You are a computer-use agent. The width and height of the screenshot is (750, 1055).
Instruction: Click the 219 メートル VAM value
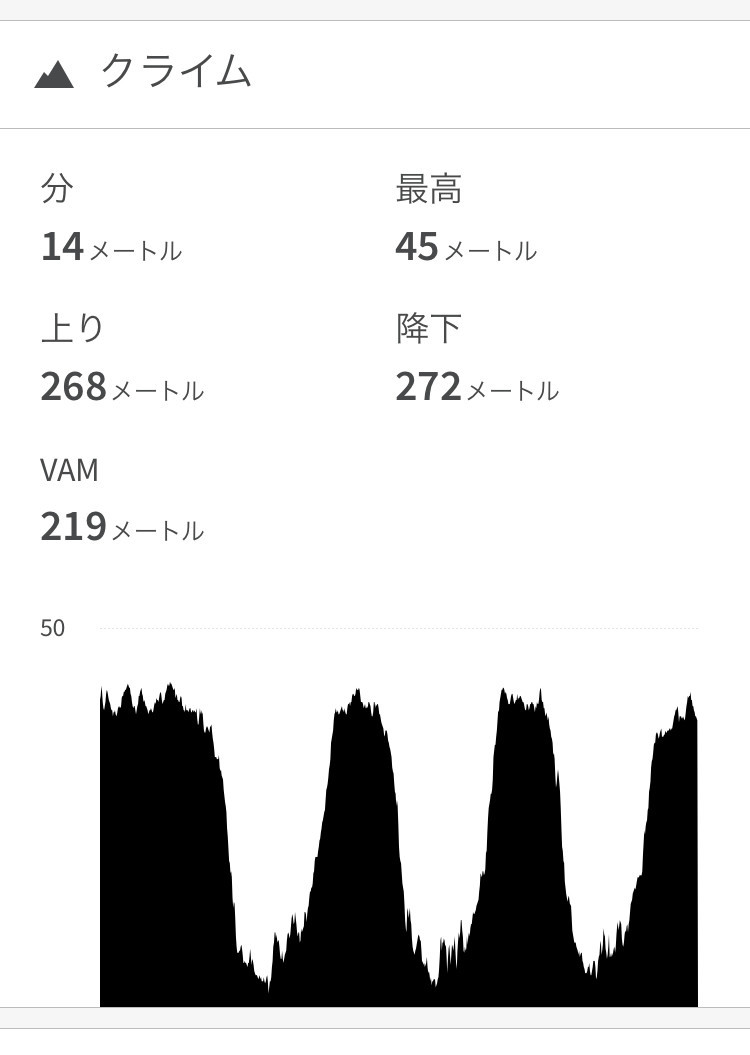[x=121, y=527]
